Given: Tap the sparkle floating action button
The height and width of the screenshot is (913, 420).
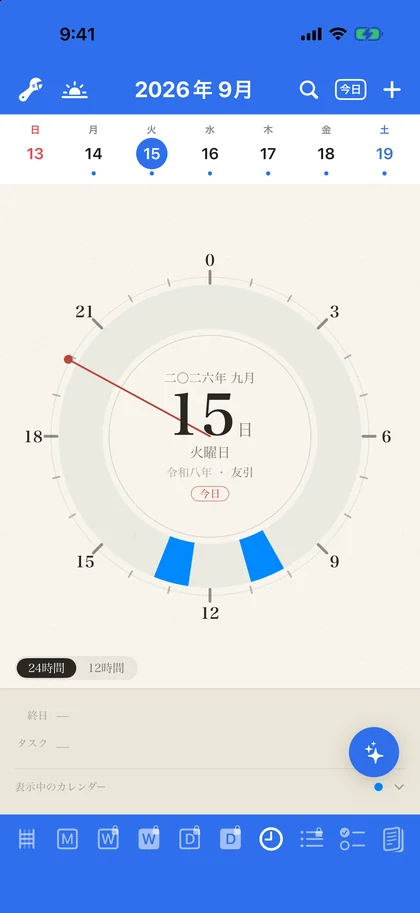Looking at the screenshot, I should 374,752.
